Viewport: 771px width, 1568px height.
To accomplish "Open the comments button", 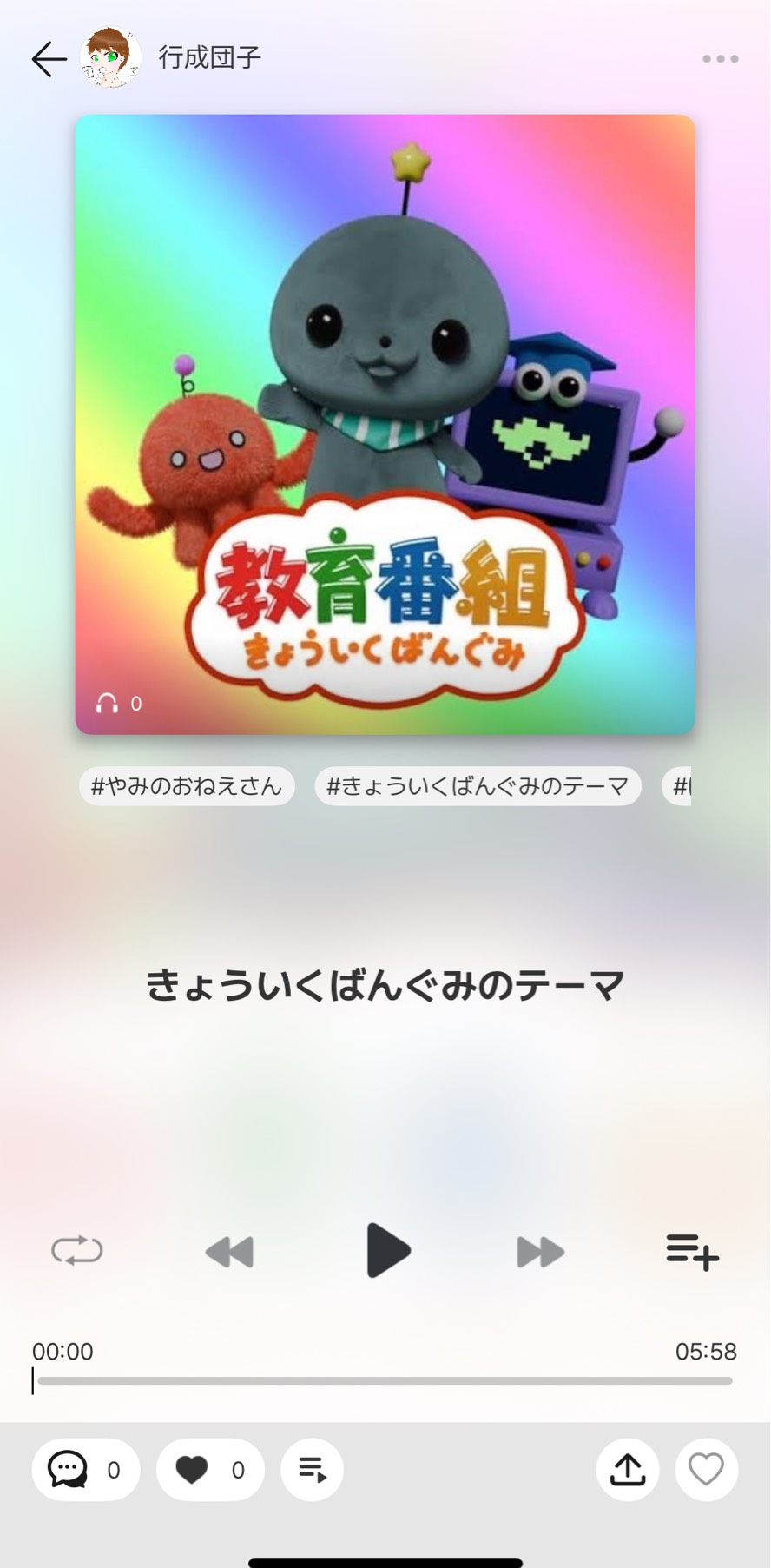I will tap(85, 1470).
